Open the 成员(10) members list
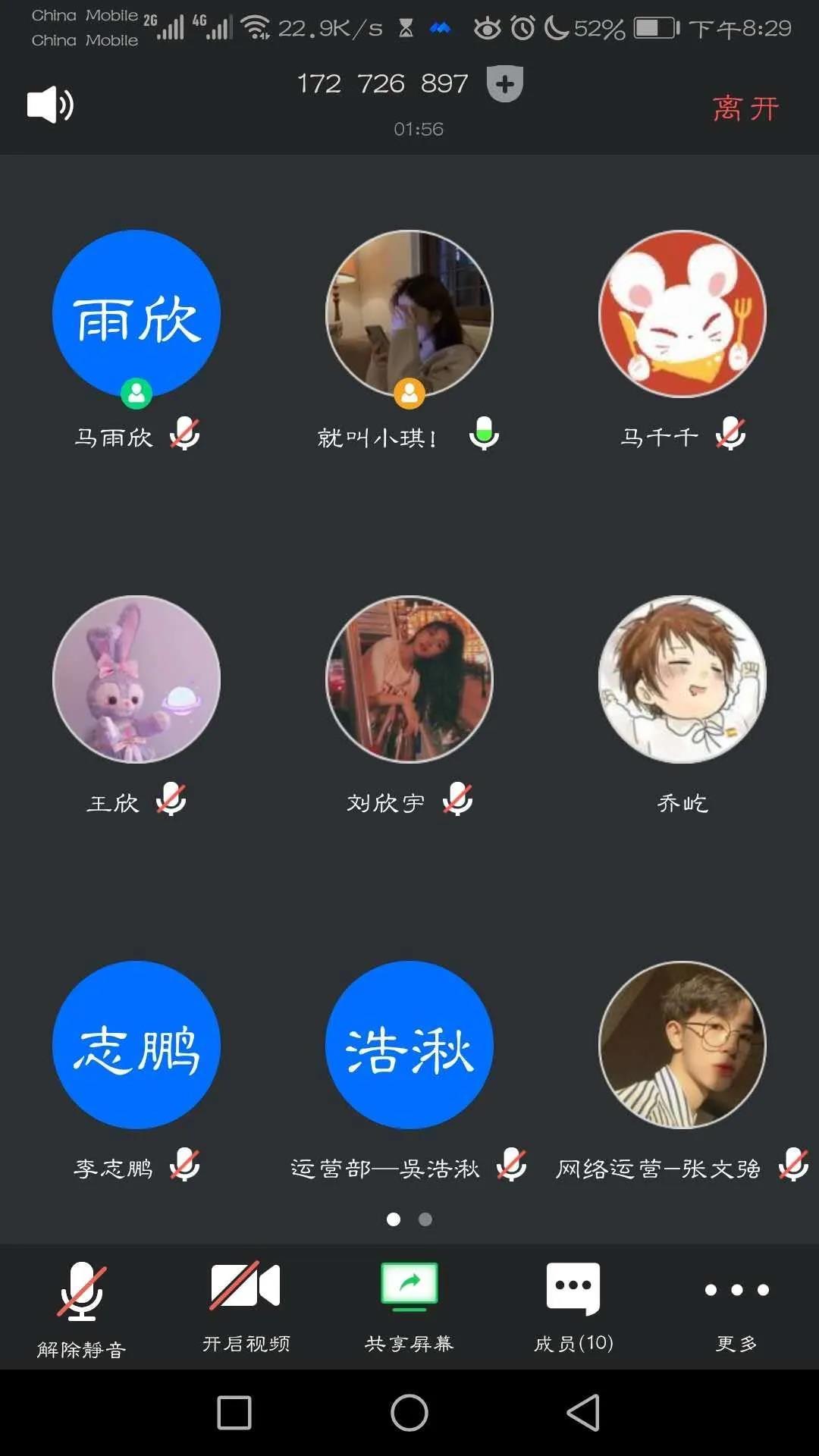Screen dimensions: 819x1456 click(x=573, y=1306)
